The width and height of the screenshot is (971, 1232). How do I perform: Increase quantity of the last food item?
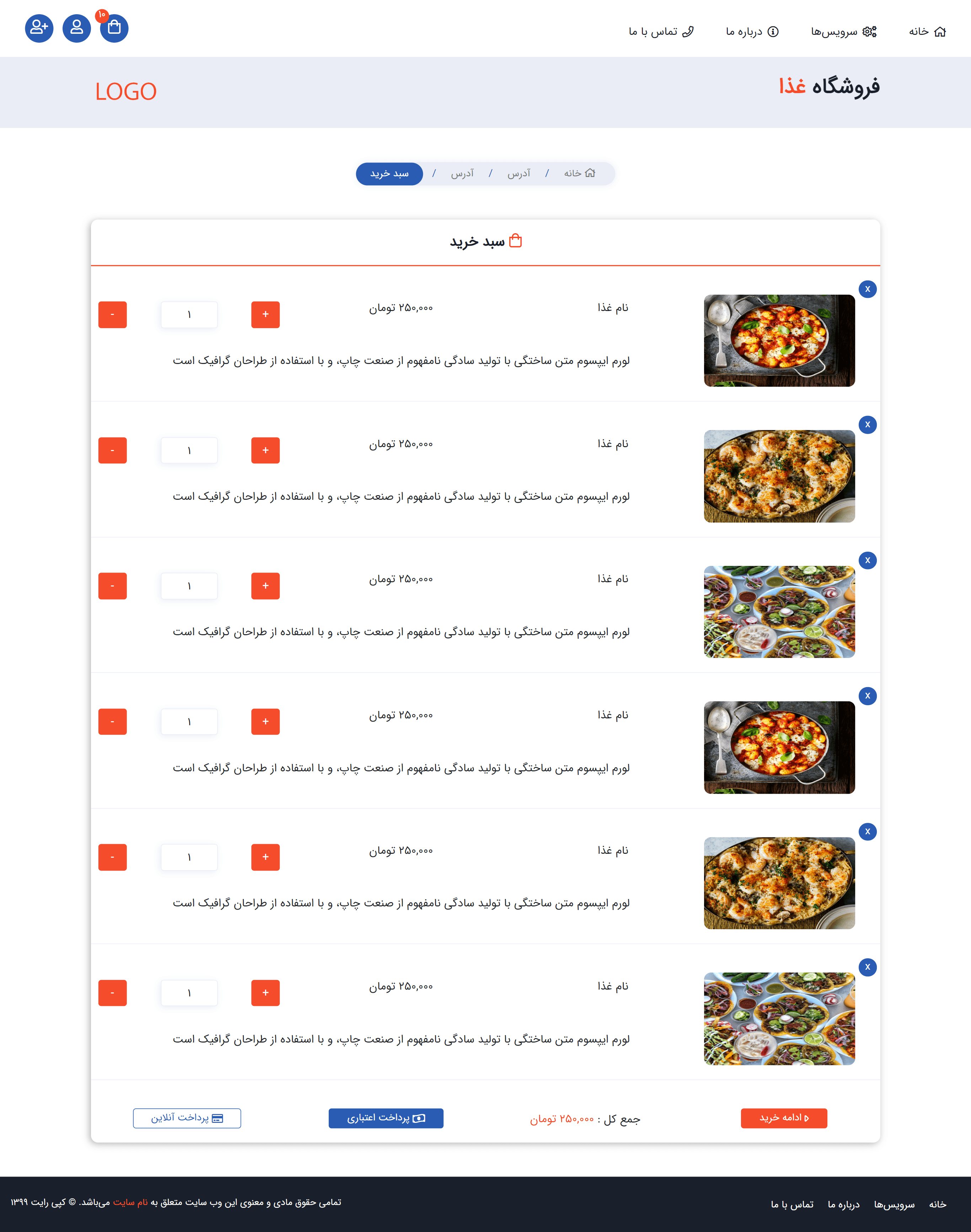pyautogui.click(x=265, y=993)
